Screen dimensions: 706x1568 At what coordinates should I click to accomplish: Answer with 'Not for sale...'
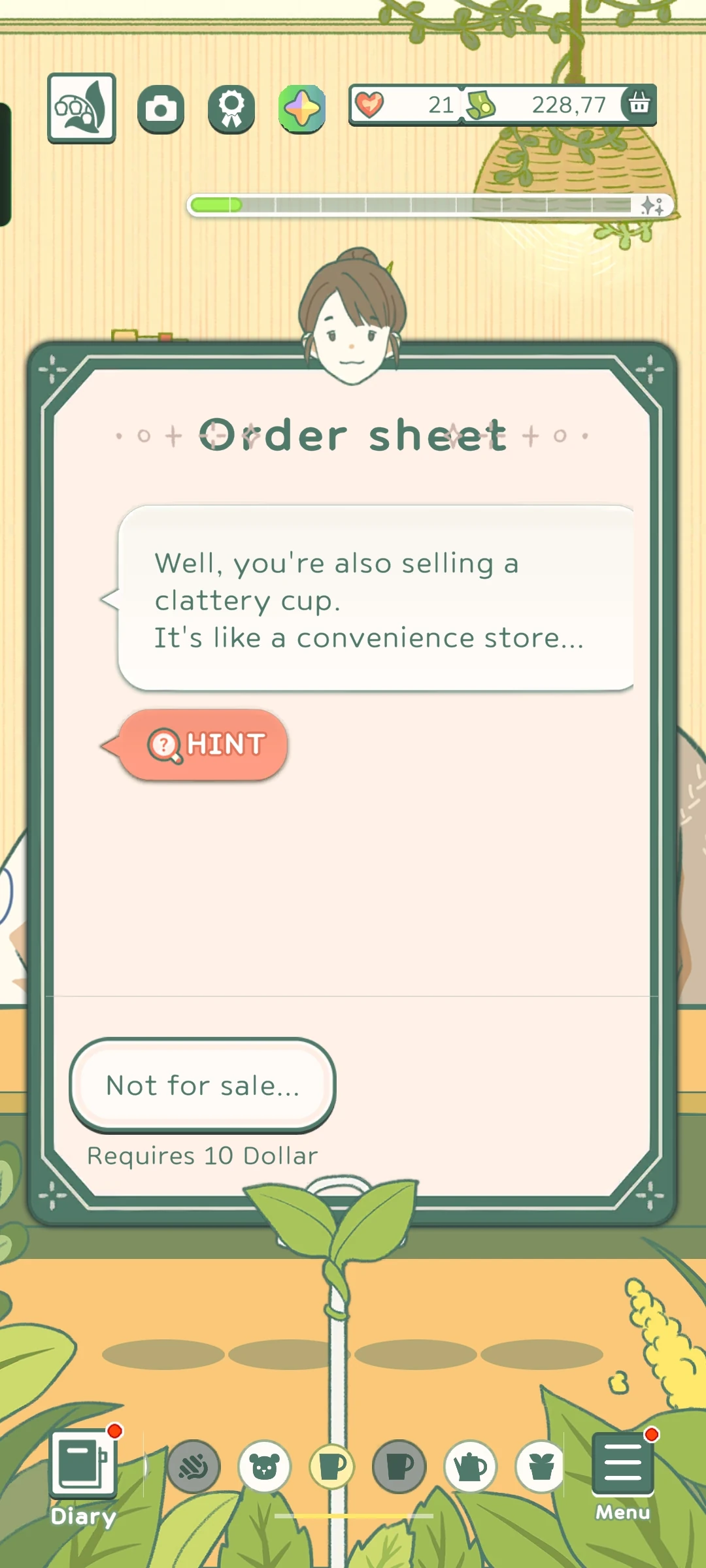pyautogui.click(x=203, y=1086)
